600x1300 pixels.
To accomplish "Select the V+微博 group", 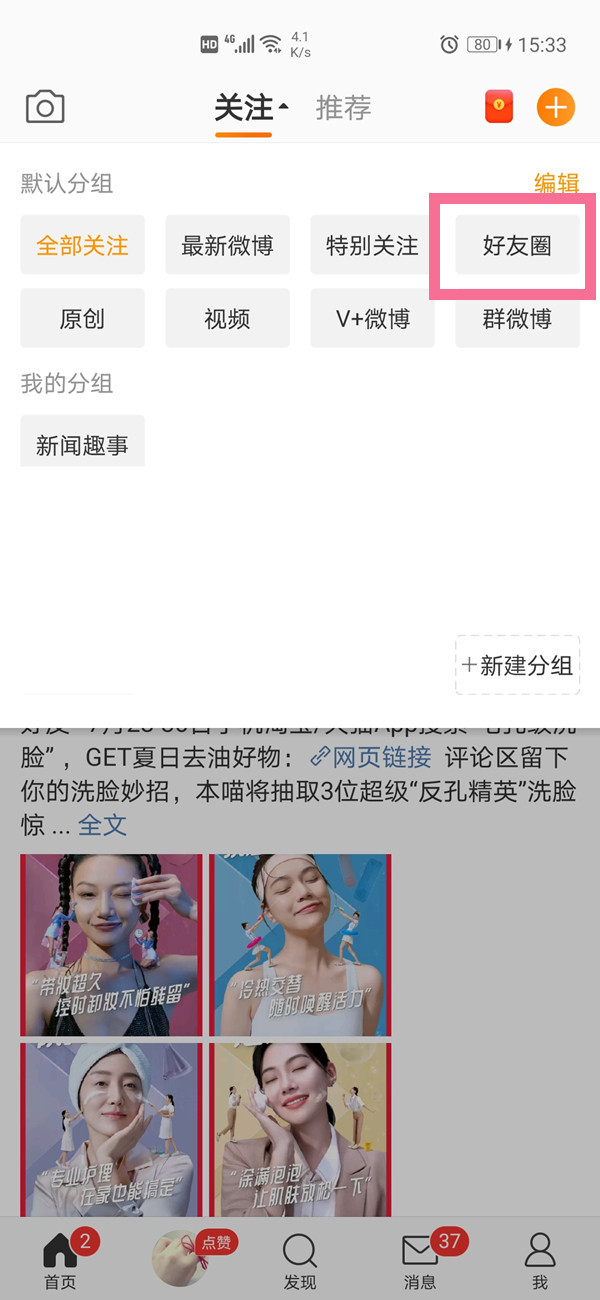I will click(372, 319).
